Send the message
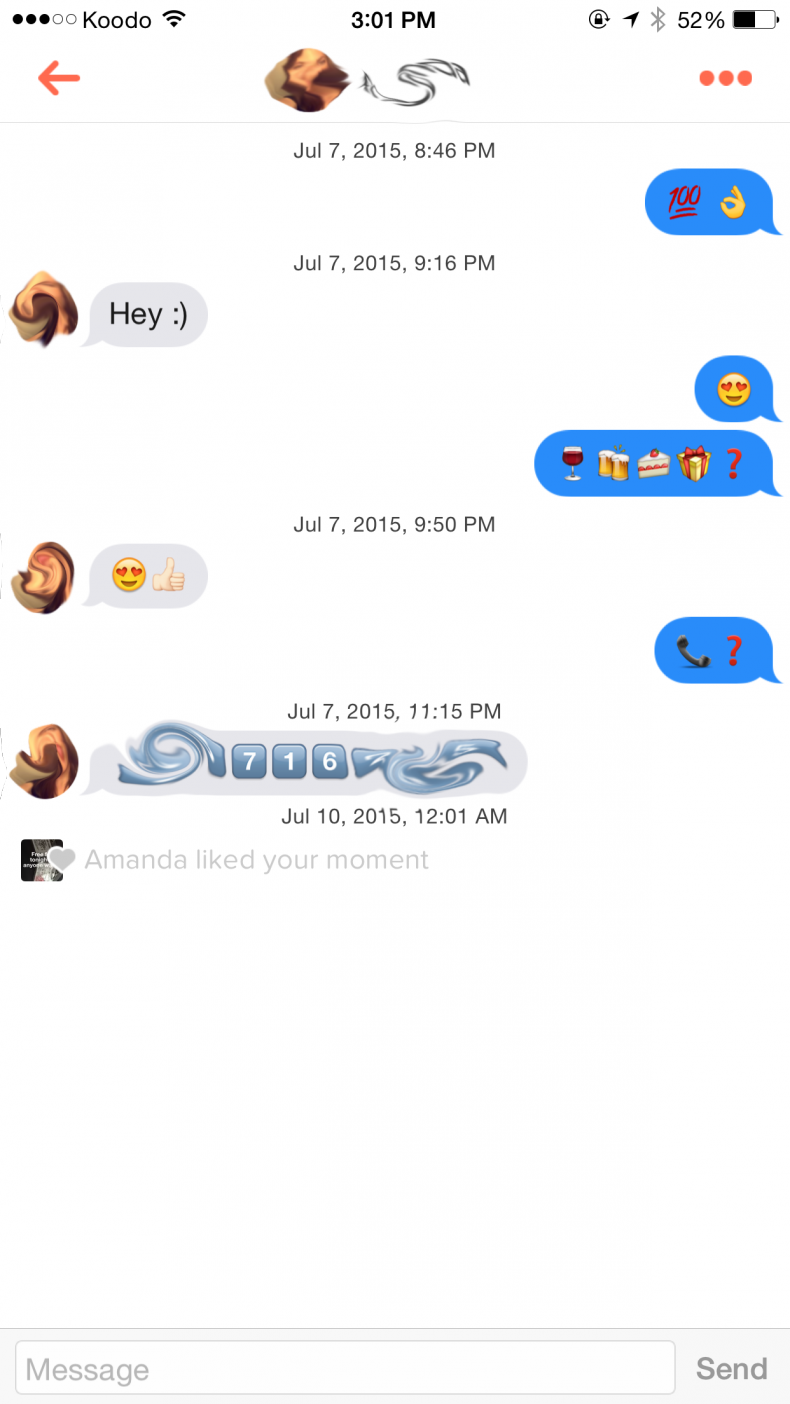Viewport: 790px width, 1404px height. (x=731, y=1368)
